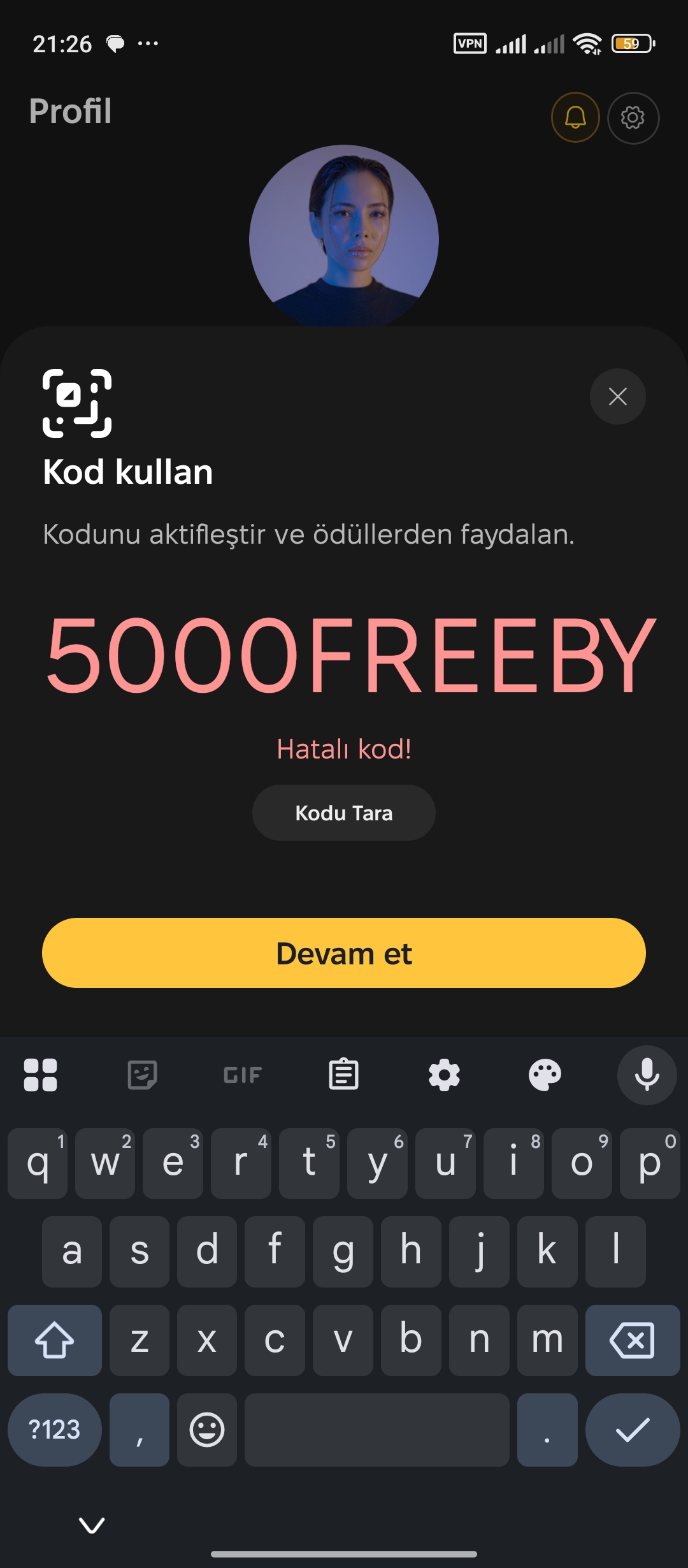Open keyboard settings gear
The image size is (688, 1568).
(444, 1075)
